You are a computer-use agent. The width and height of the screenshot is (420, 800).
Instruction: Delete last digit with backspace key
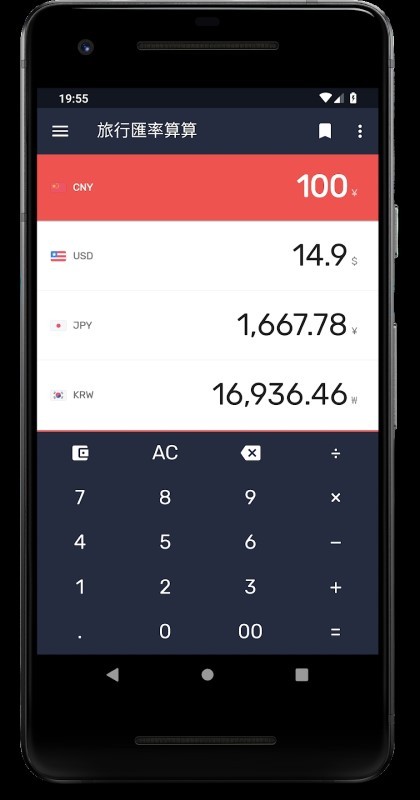(x=250, y=453)
